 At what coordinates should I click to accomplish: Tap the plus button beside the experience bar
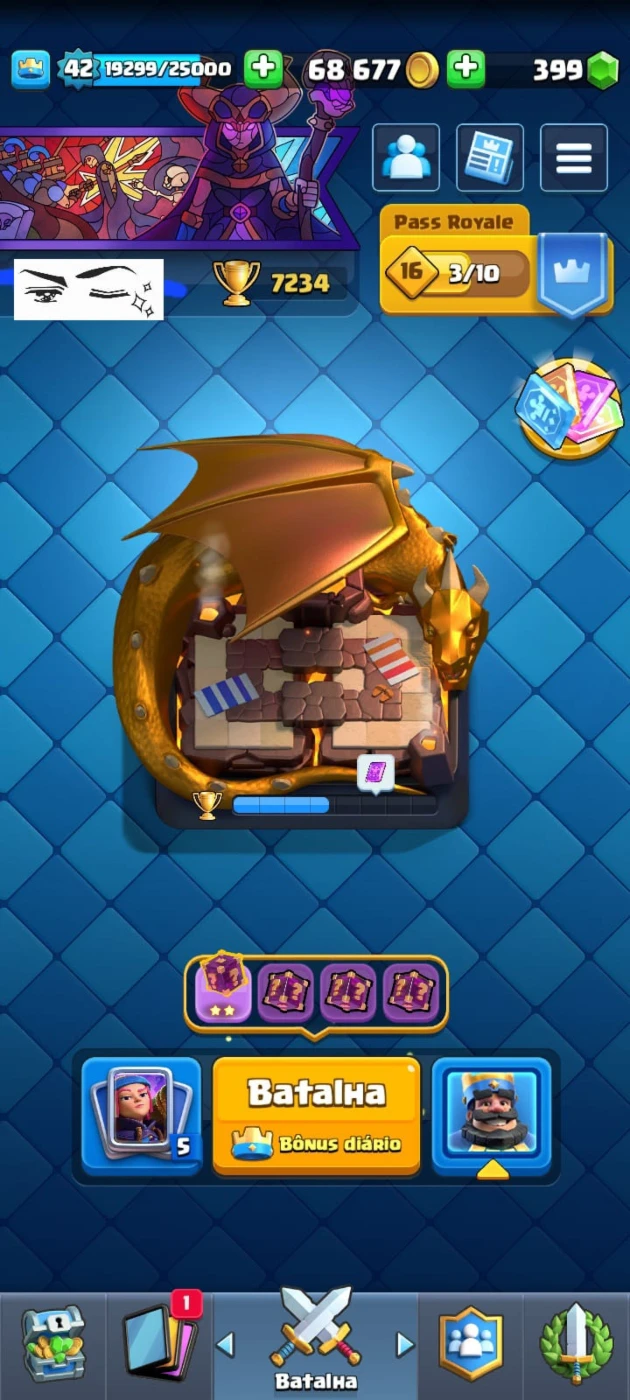[x=264, y=69]
